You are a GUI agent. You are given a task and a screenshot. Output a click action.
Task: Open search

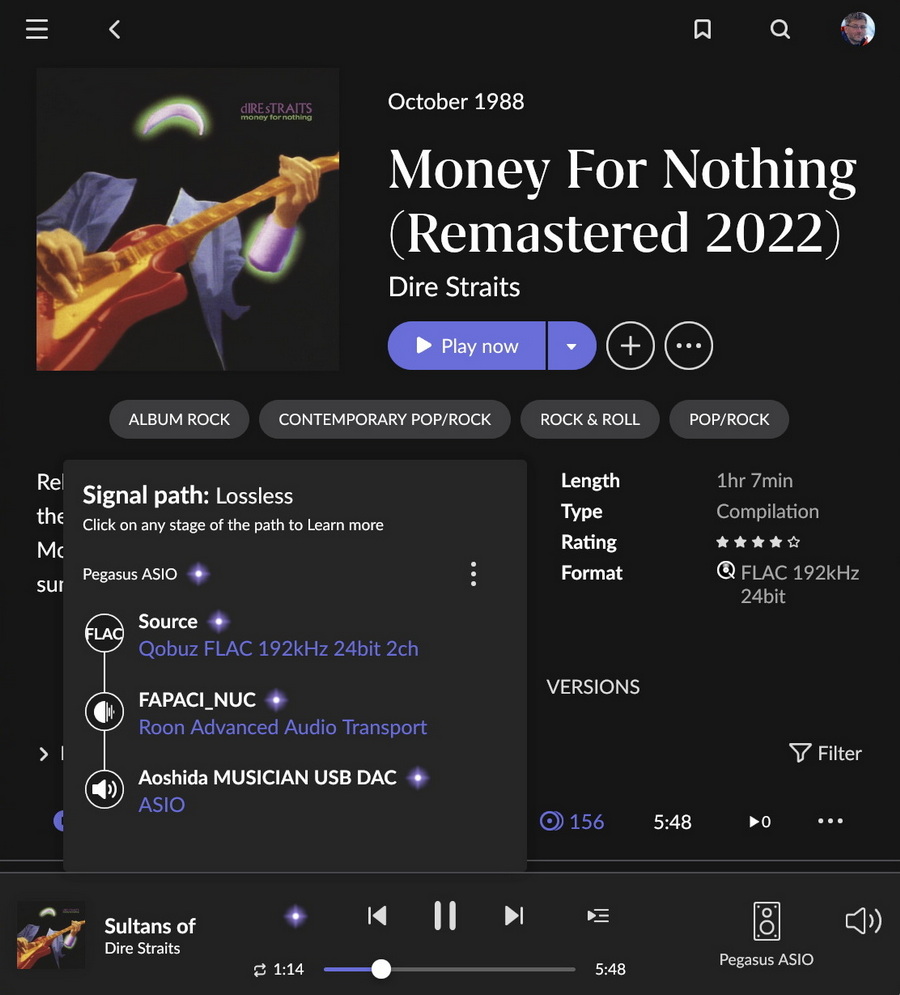click(x=780, y=29)
